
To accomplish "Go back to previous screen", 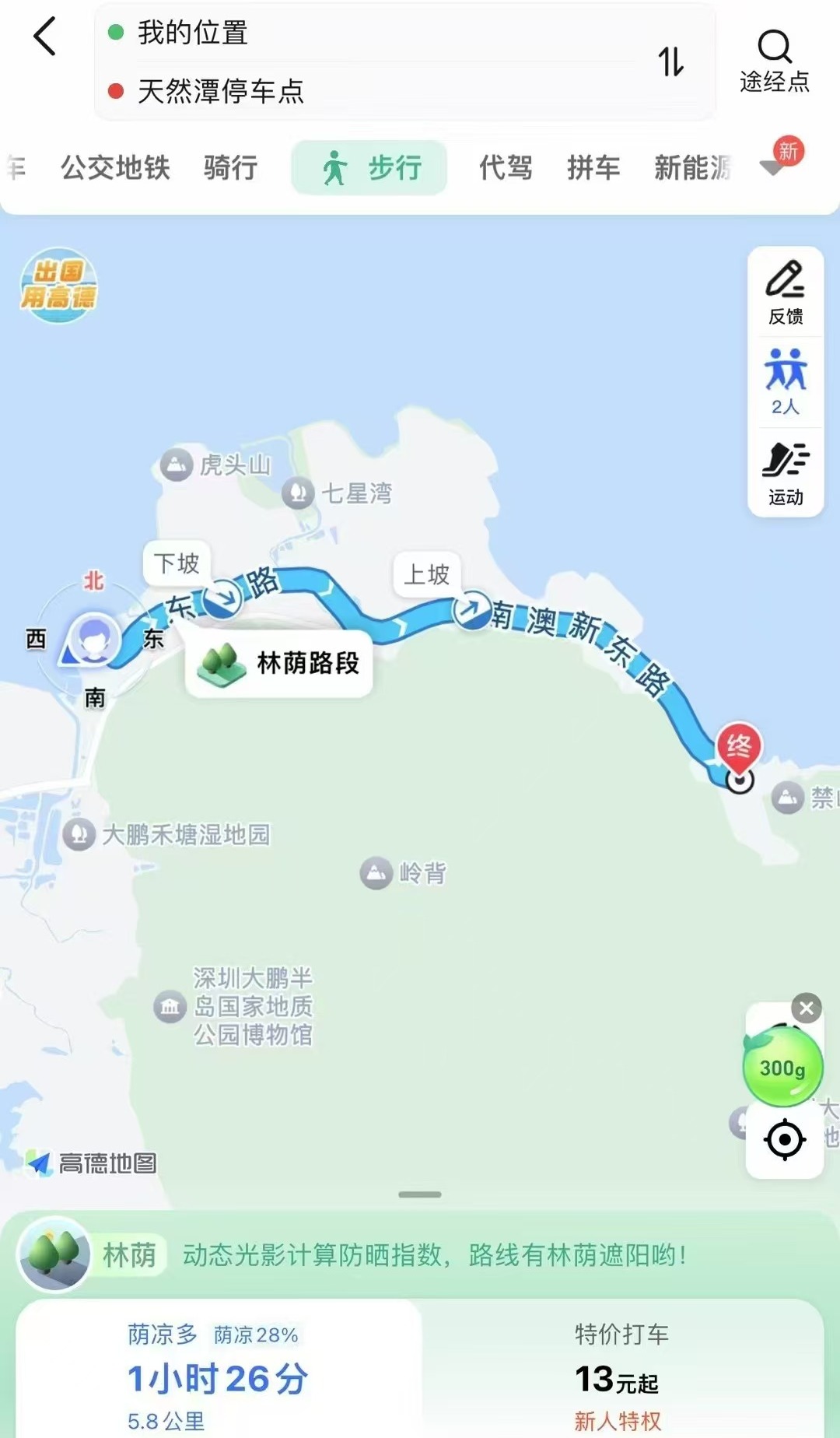I will click(45, 37).
